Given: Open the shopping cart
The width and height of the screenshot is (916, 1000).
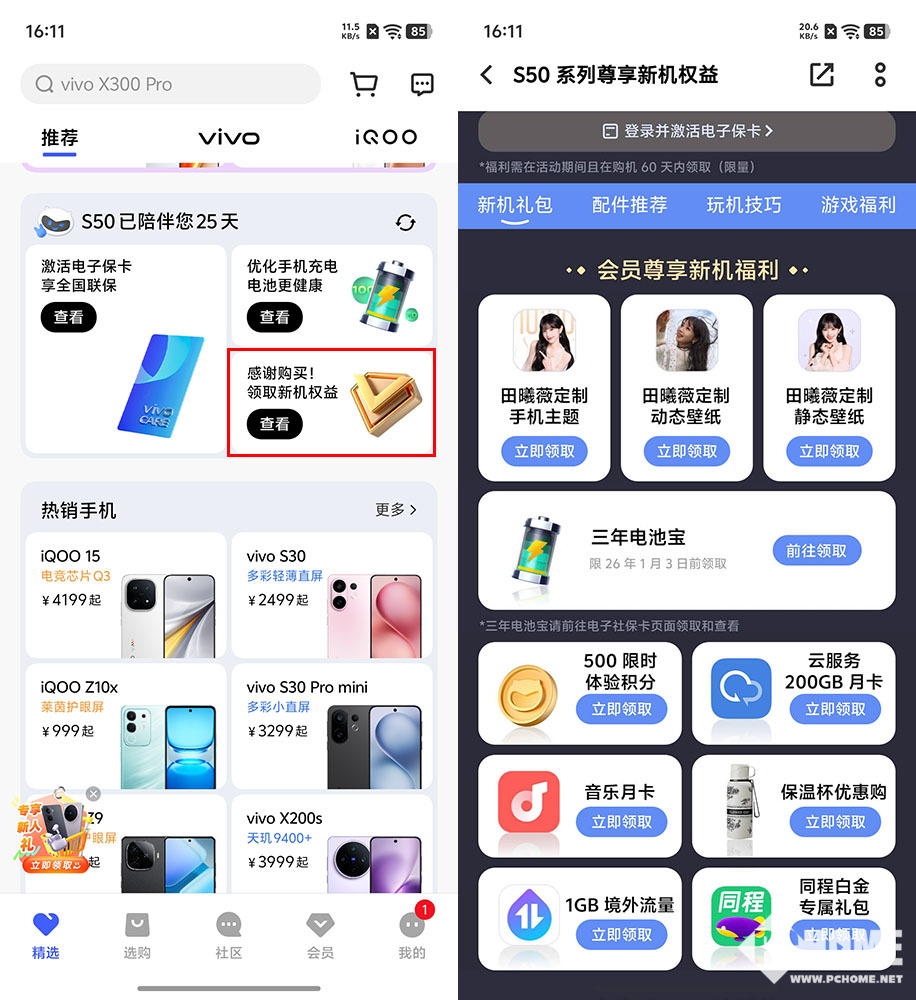Looking at the screenshot, I should click(x=364, y=85).
